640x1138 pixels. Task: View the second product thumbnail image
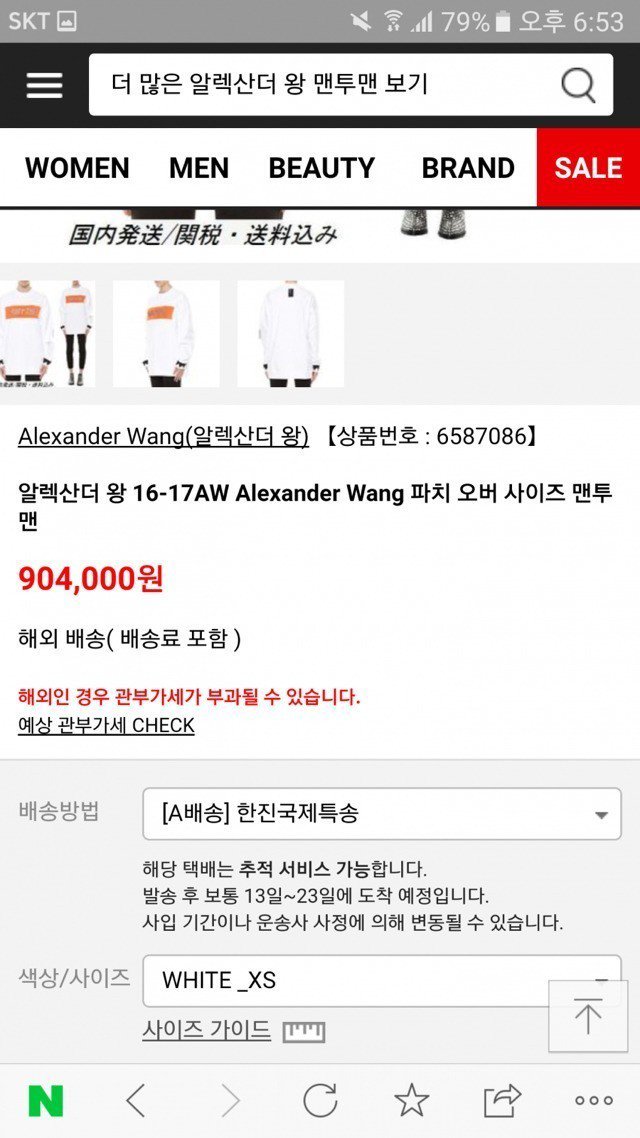click(x=166, y=334)
